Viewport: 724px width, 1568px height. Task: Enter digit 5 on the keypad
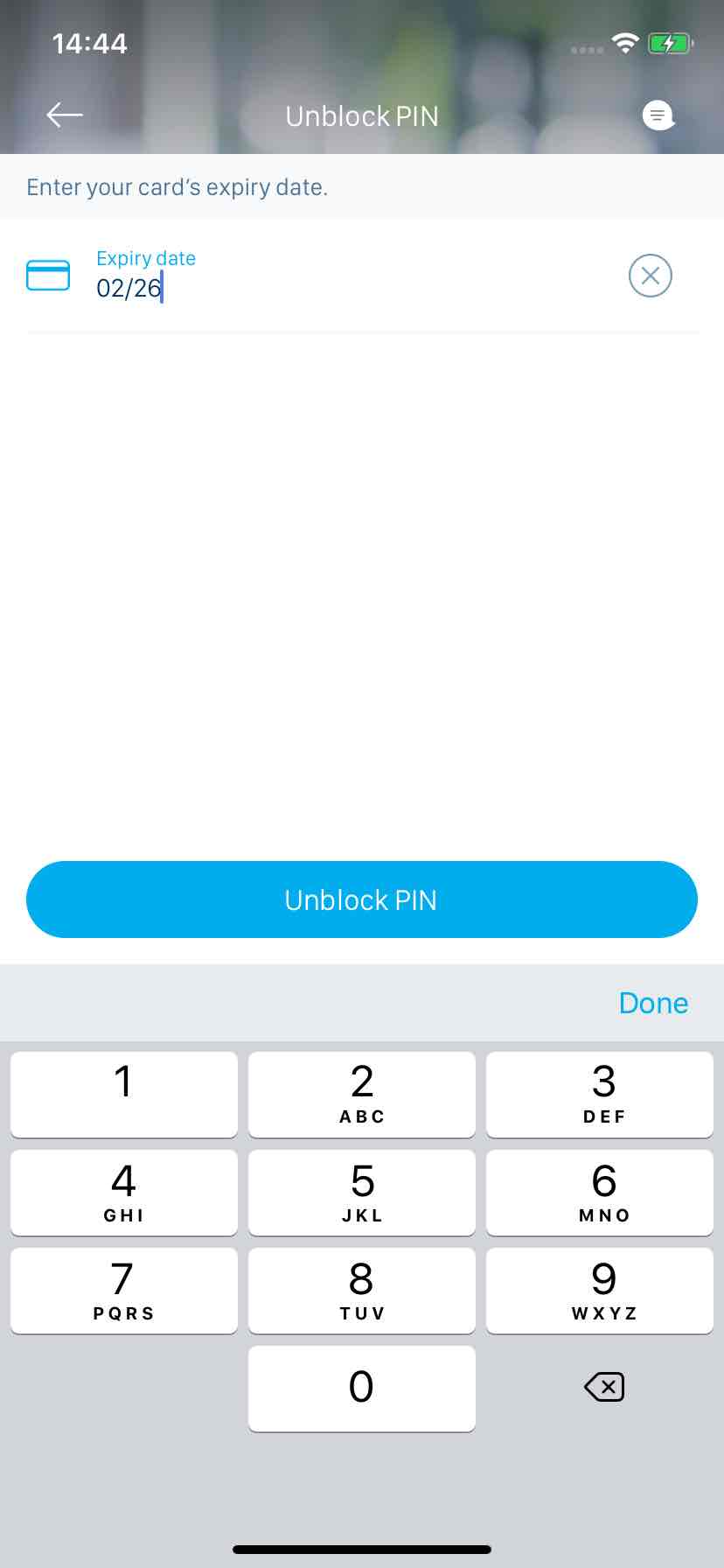coord(362,1193)
